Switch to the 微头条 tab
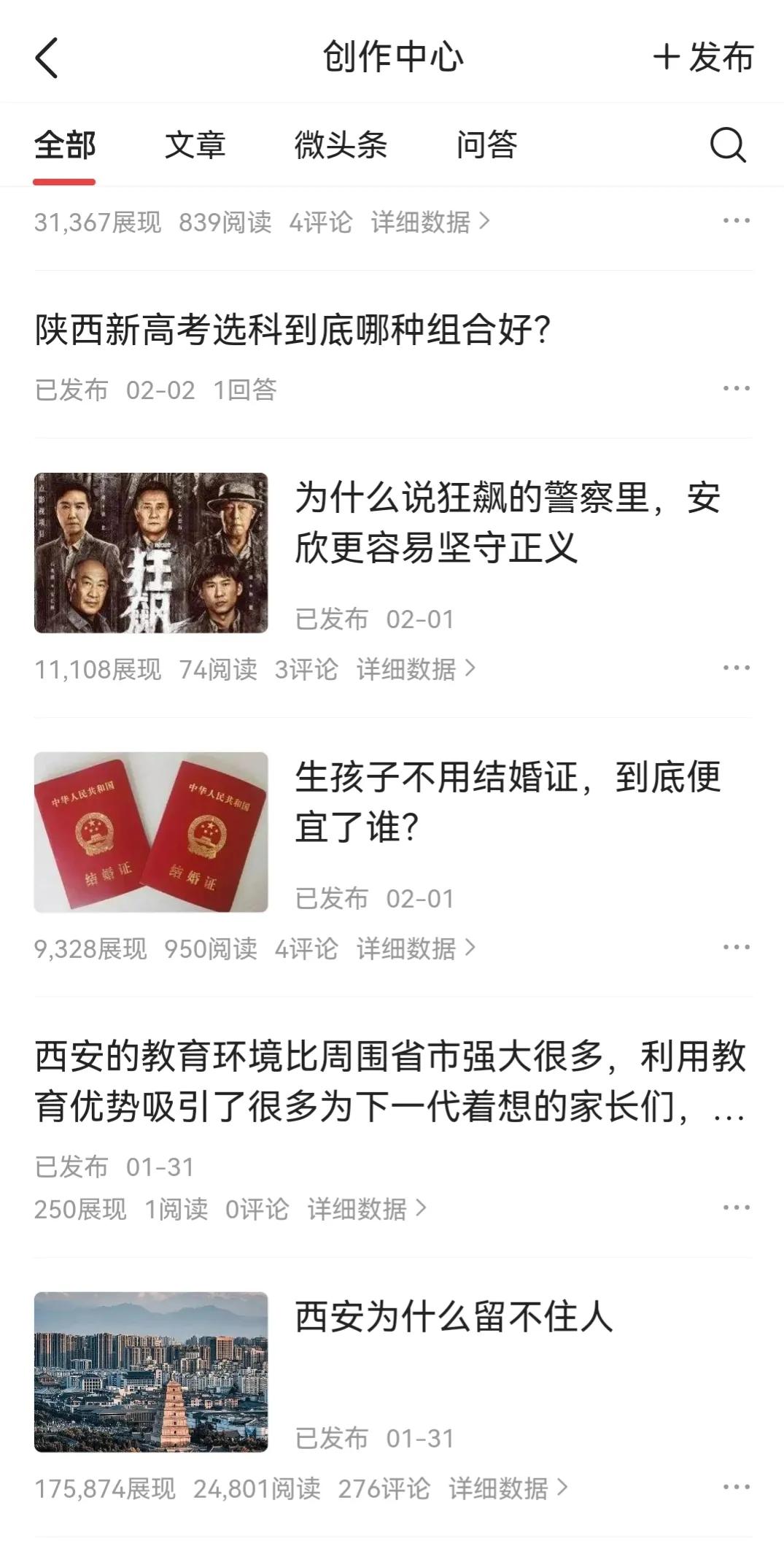This screenshot has height=1565, width=784. point(343,145)
